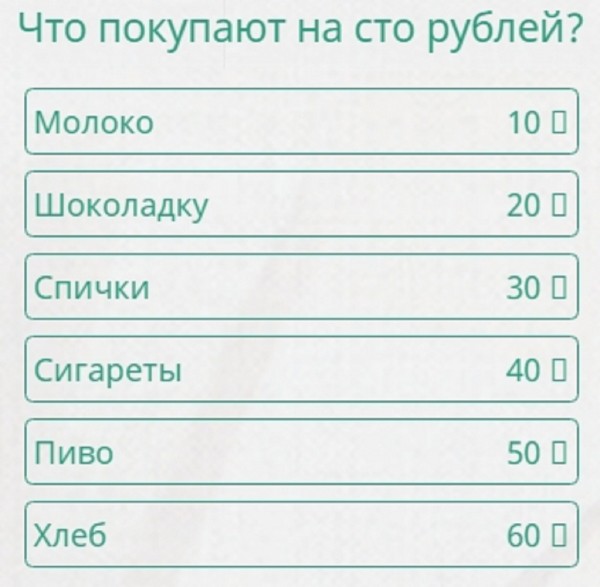This screenshot has width=600, height=587.
Task: Pick the Сигареты answer row
Action: [x=300, y=370]
